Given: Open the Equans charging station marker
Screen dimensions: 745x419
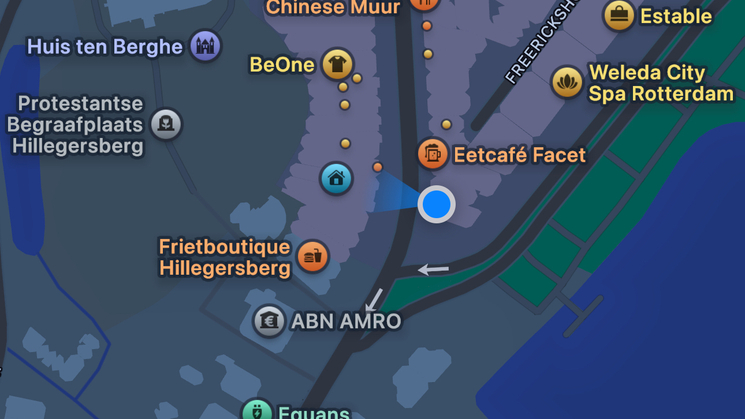Looking at the screenshot, I should coord(257,411).
